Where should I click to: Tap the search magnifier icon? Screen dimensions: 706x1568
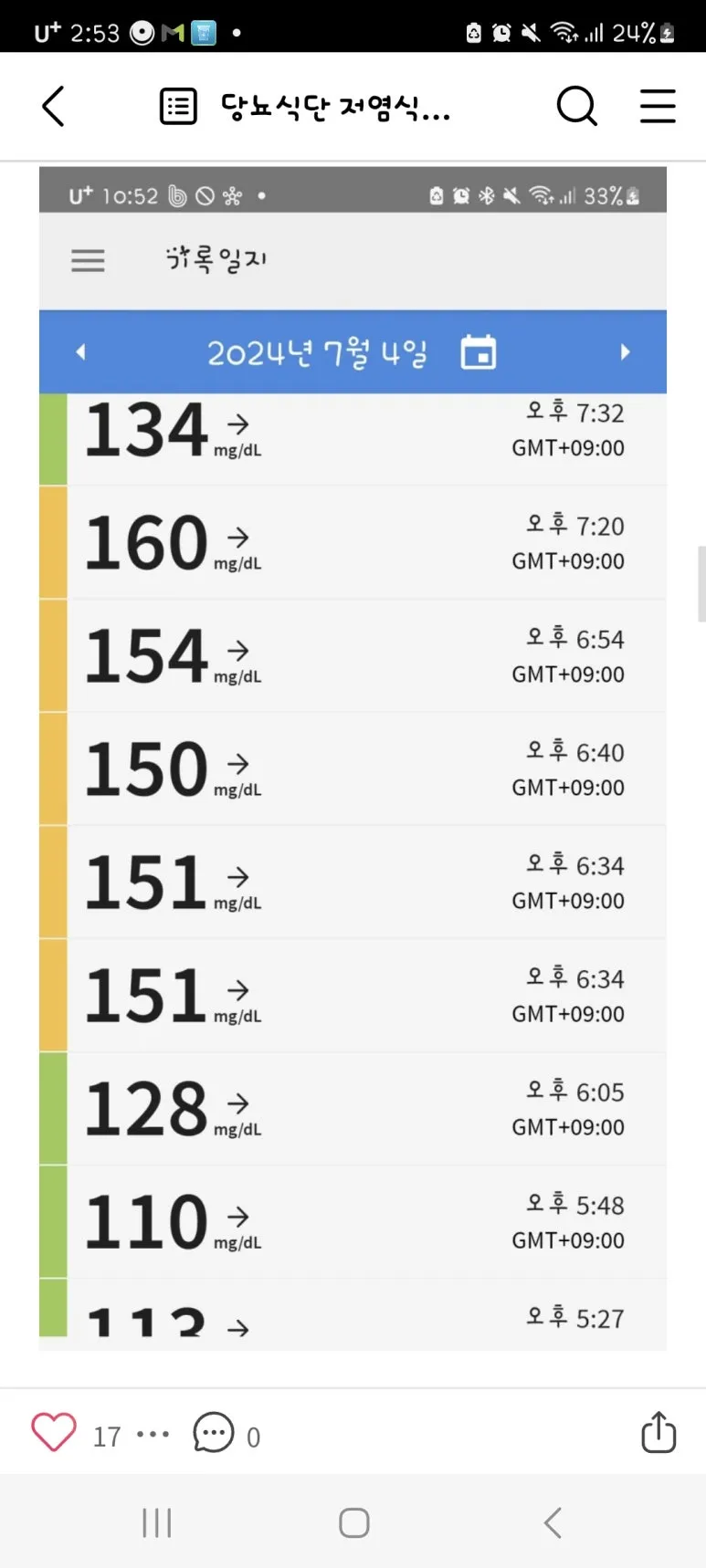tap(576, 106)
